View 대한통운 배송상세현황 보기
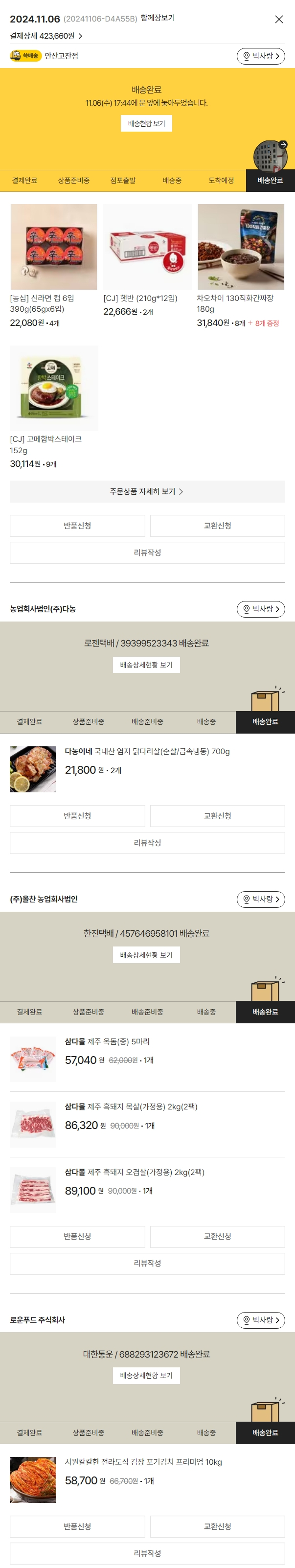This screenshot has width=295, height=1568. pyautogui.click(x=146, y=1375)
